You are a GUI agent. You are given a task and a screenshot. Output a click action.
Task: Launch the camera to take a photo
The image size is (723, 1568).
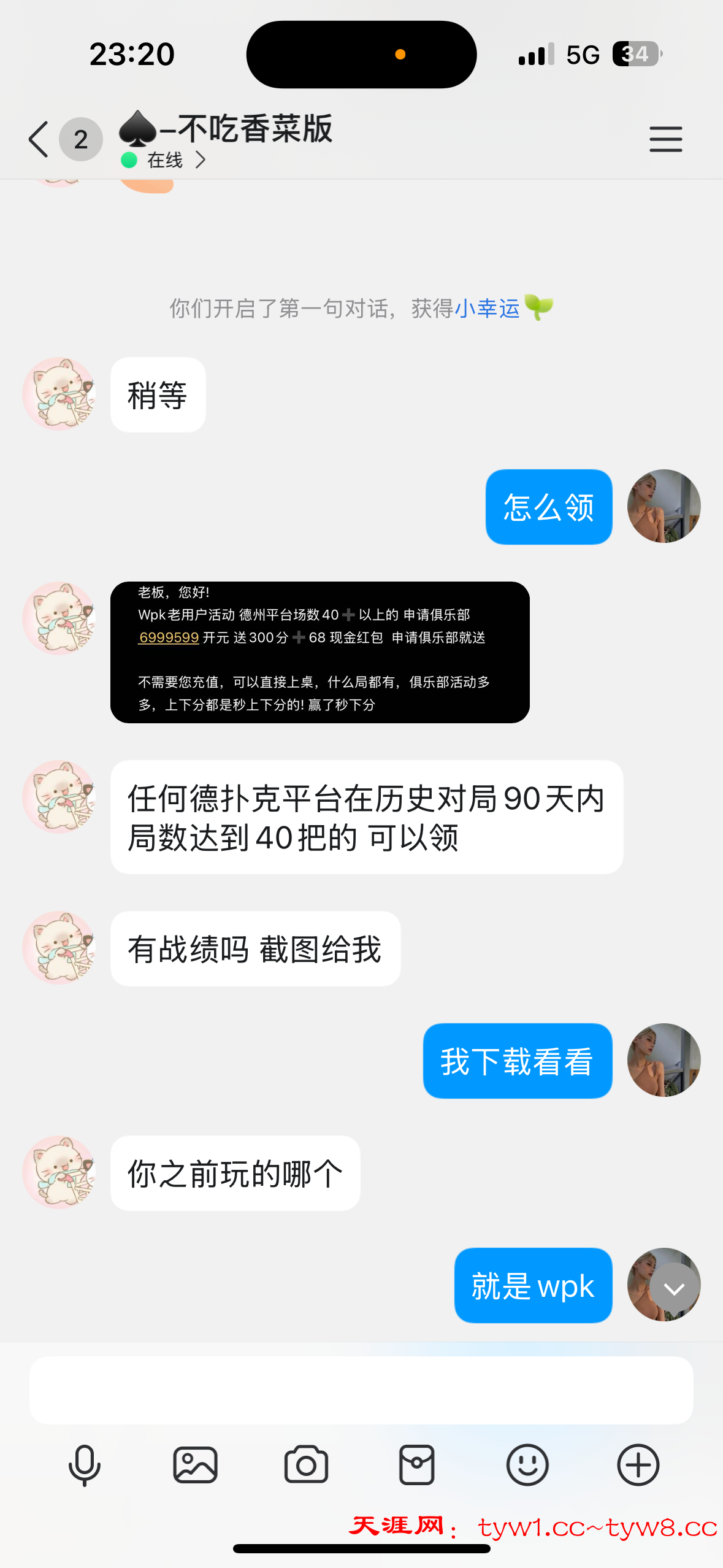point(306,1465)
